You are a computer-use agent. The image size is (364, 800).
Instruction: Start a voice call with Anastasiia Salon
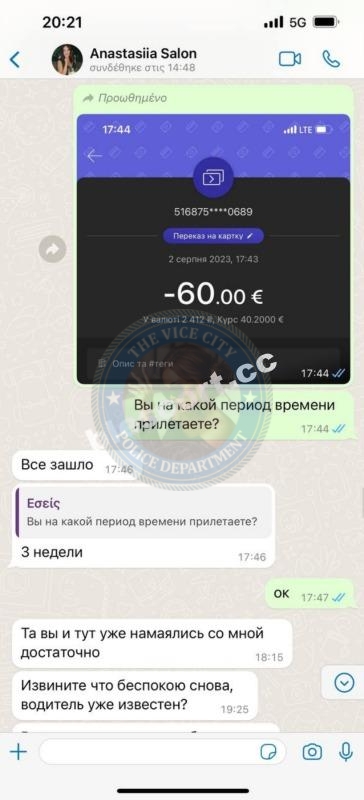pyautogui.click(x=331, y=59)
